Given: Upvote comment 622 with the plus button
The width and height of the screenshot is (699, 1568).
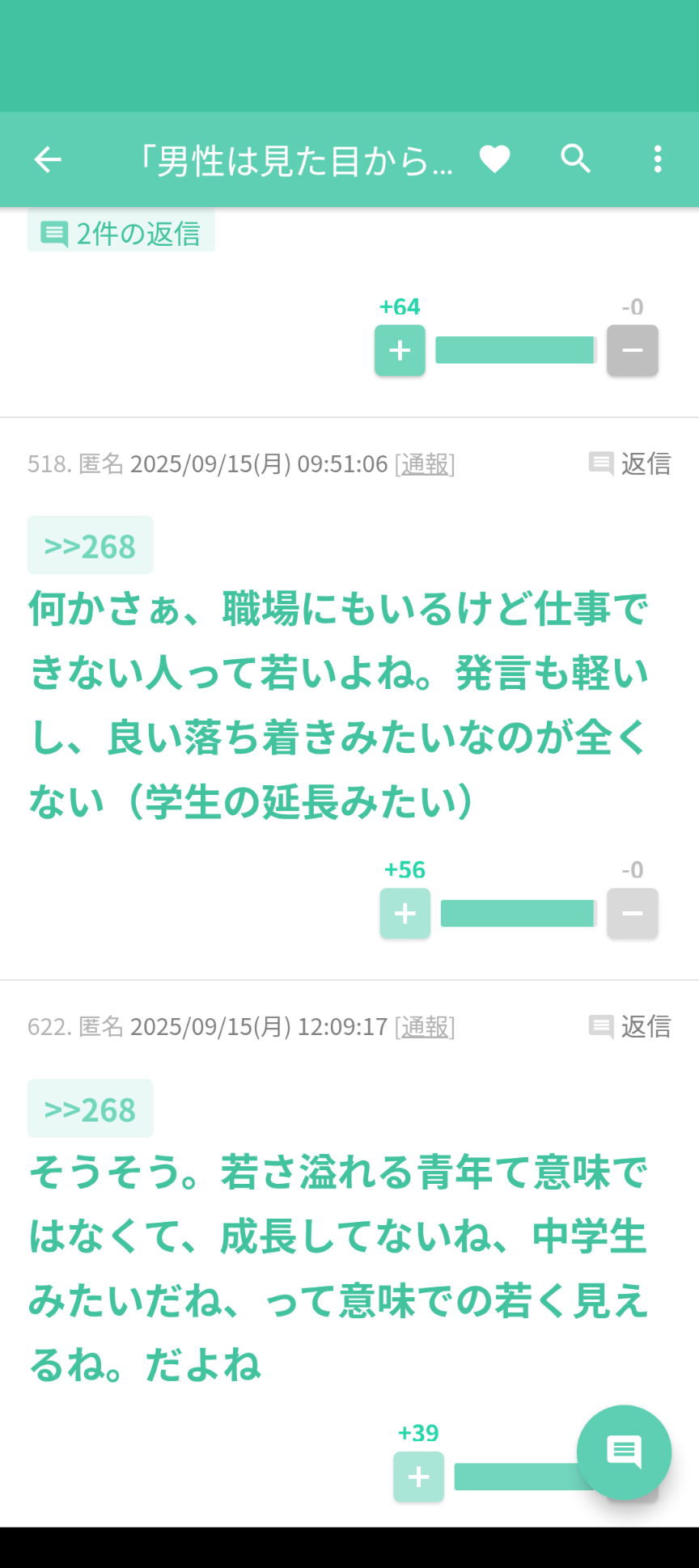Looking at the screenshot, I should (x=418, y=1477).
